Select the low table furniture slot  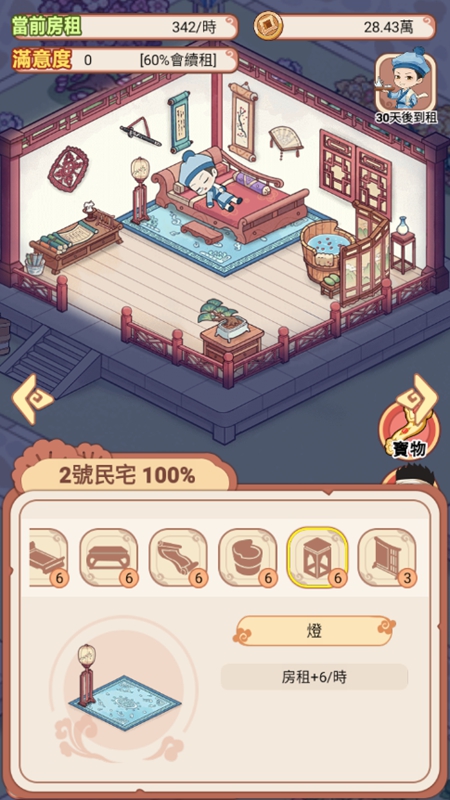(x=109, y=557)
